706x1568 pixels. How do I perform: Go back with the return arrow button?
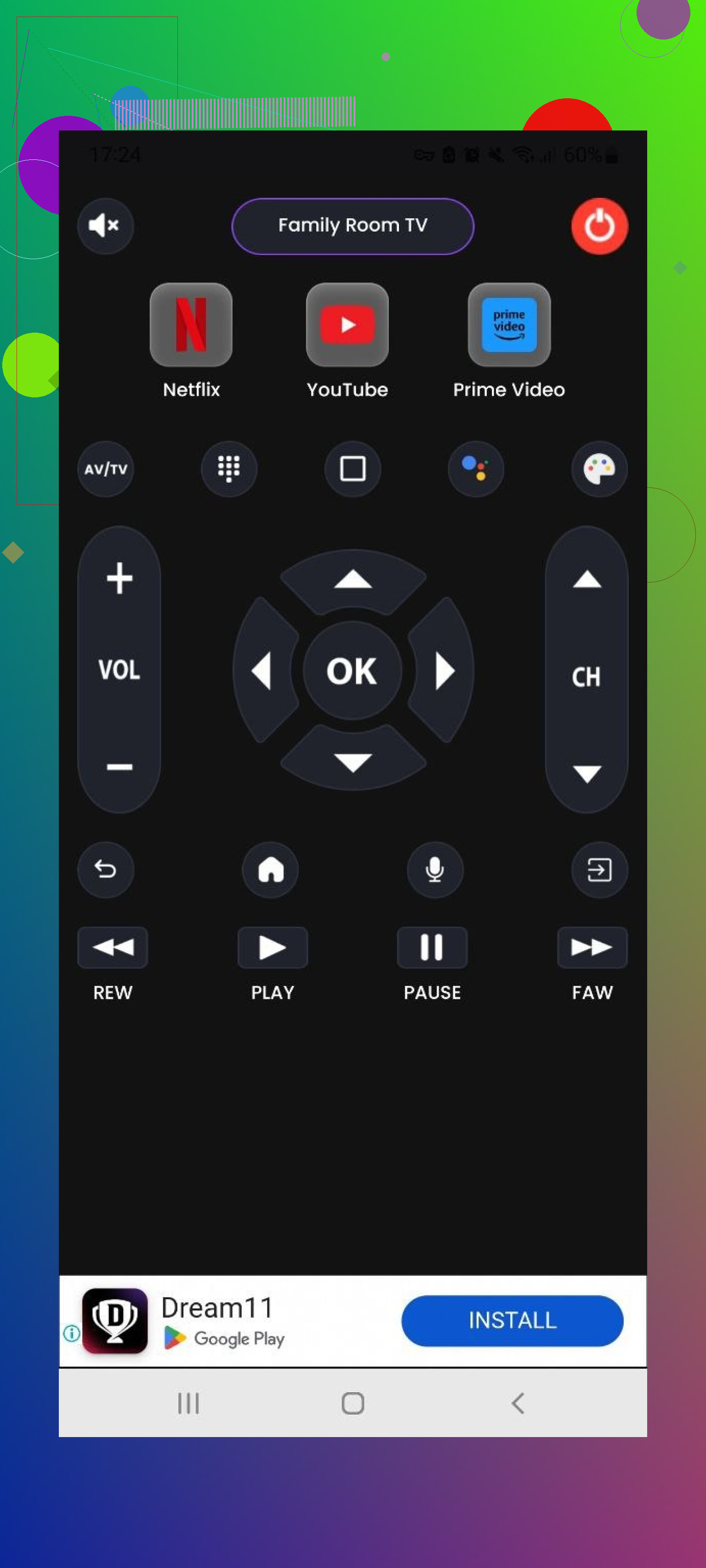(105, 869)
